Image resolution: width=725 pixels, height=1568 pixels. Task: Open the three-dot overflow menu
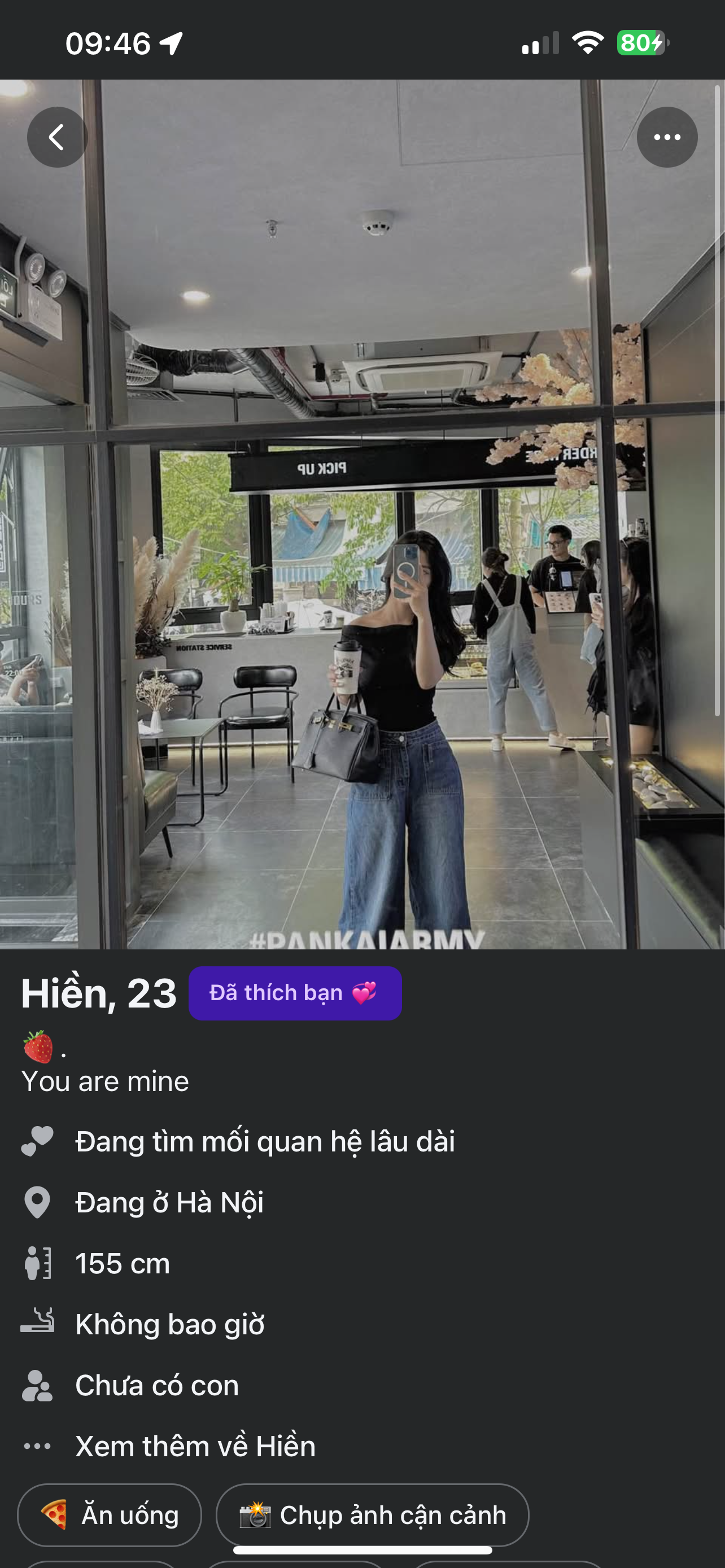667,137
